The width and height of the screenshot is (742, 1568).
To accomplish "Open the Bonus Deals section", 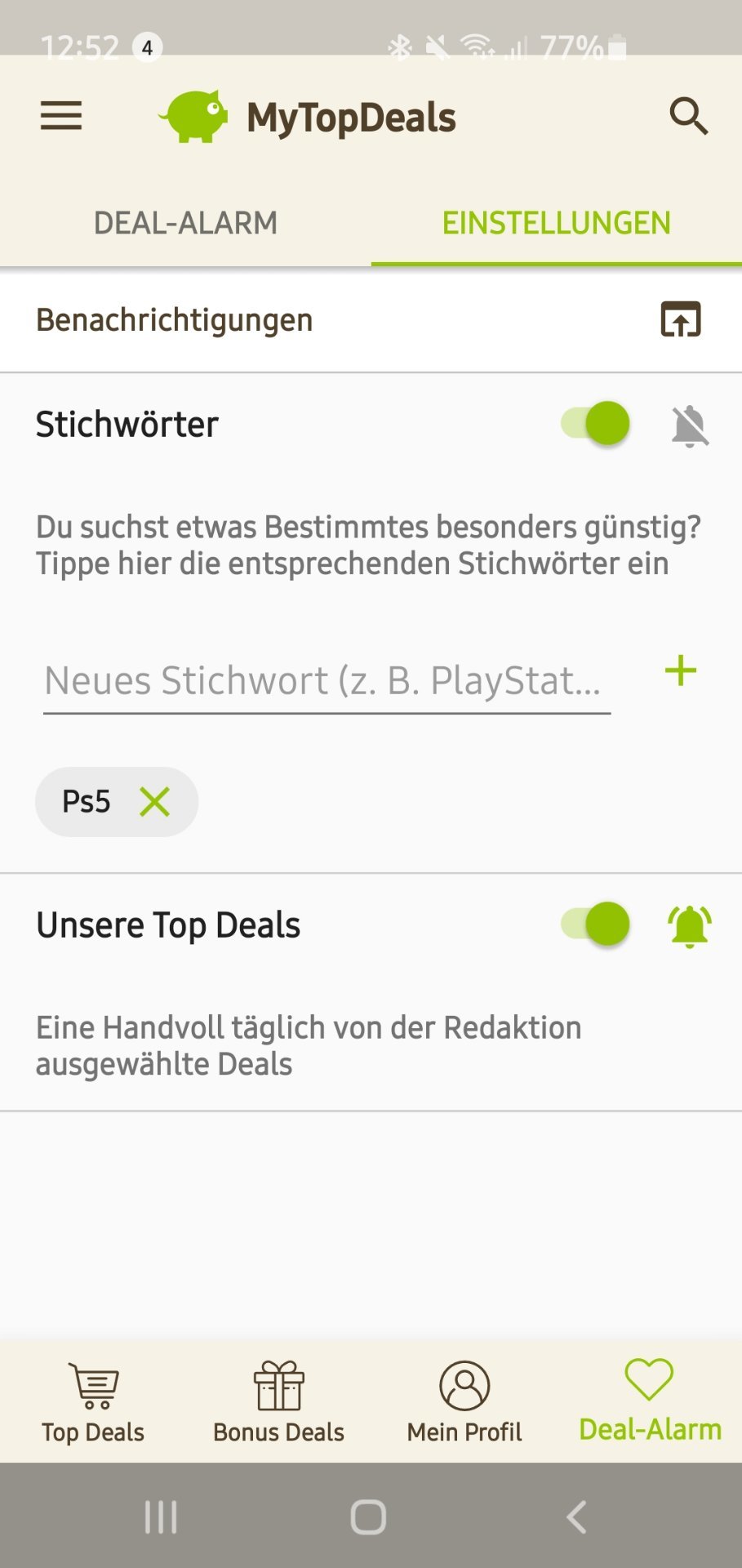I will click(278, 1401).
